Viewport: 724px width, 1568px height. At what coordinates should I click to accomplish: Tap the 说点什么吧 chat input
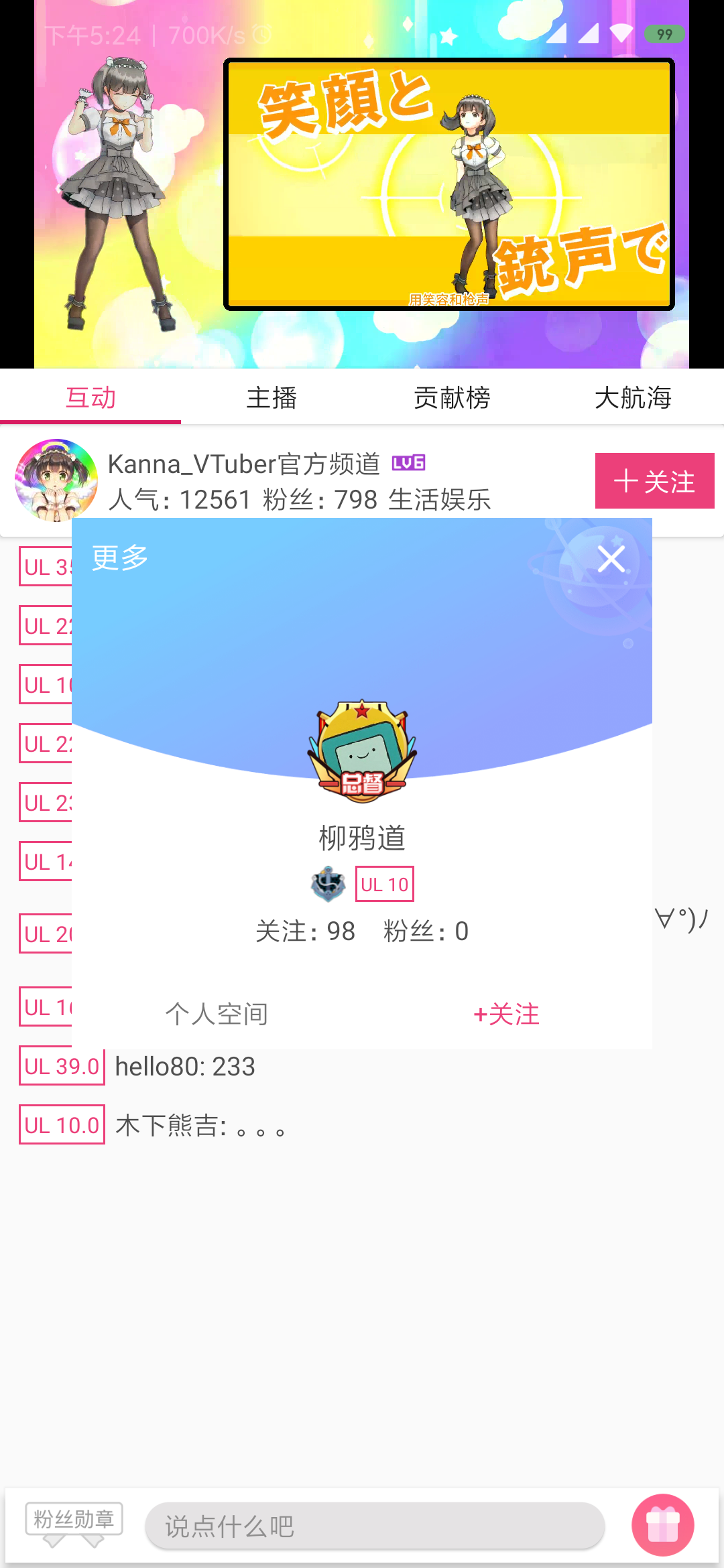(x=375, y=1526)
